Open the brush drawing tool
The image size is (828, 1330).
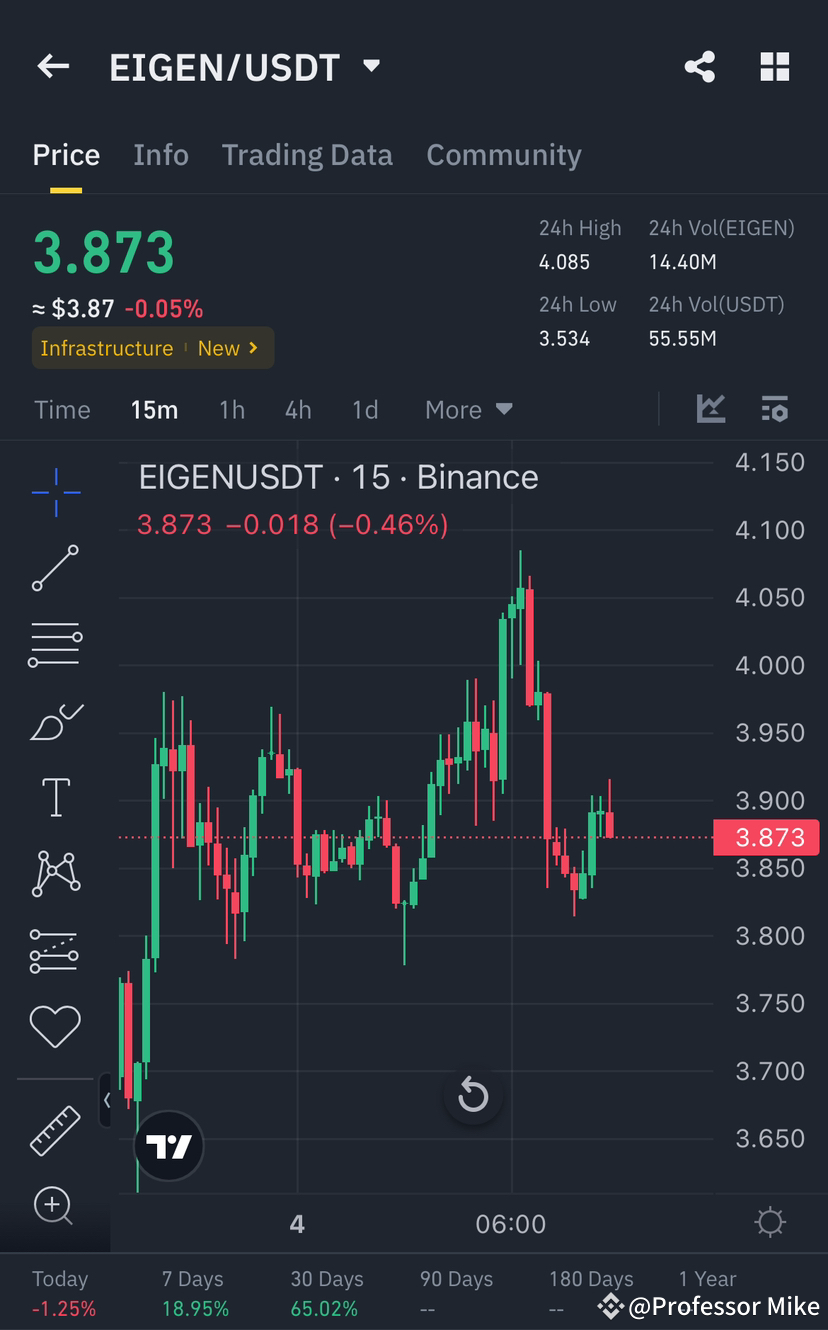pos(55,720)
